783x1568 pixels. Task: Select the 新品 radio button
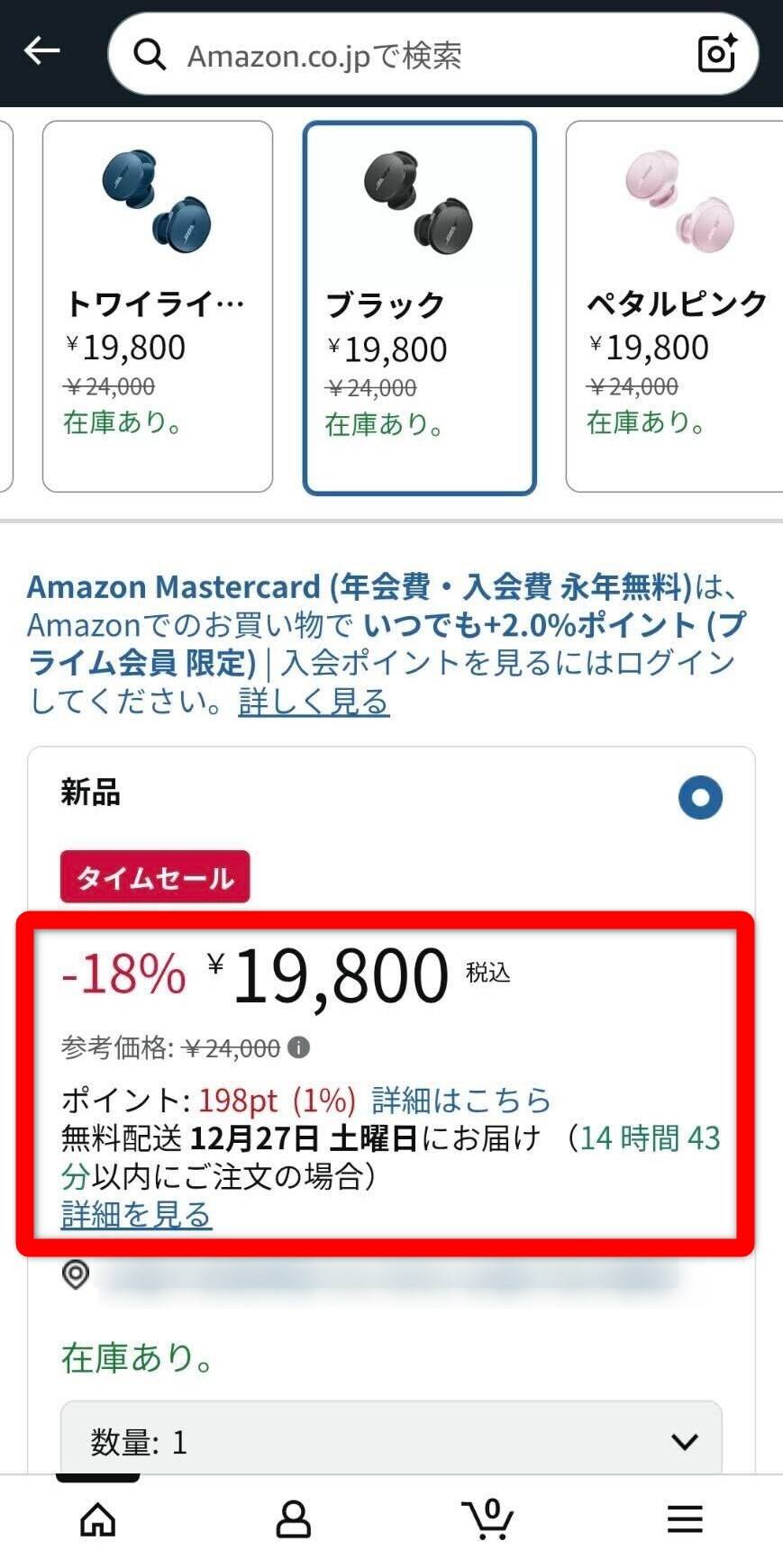click(700, 797)
